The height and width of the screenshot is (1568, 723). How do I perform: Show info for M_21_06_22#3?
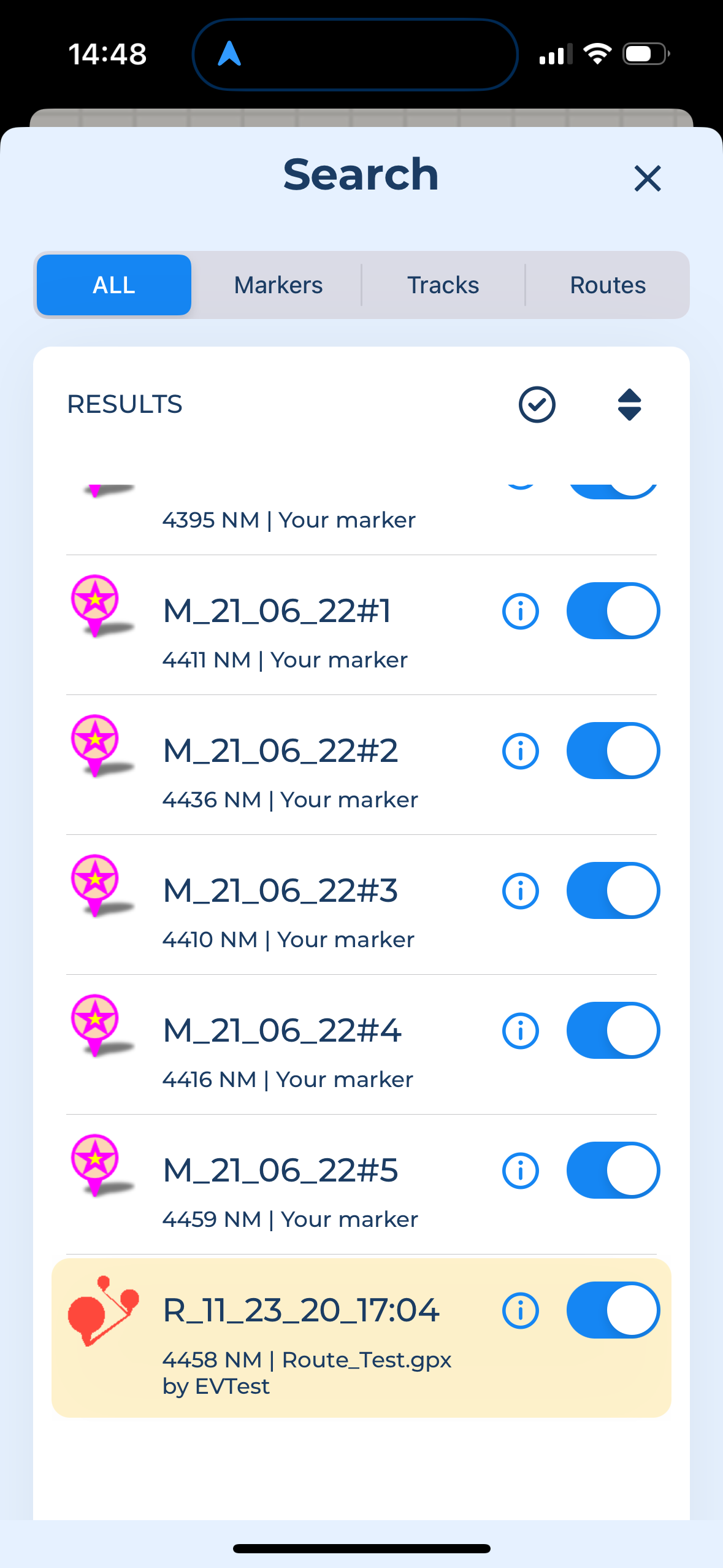521,891
